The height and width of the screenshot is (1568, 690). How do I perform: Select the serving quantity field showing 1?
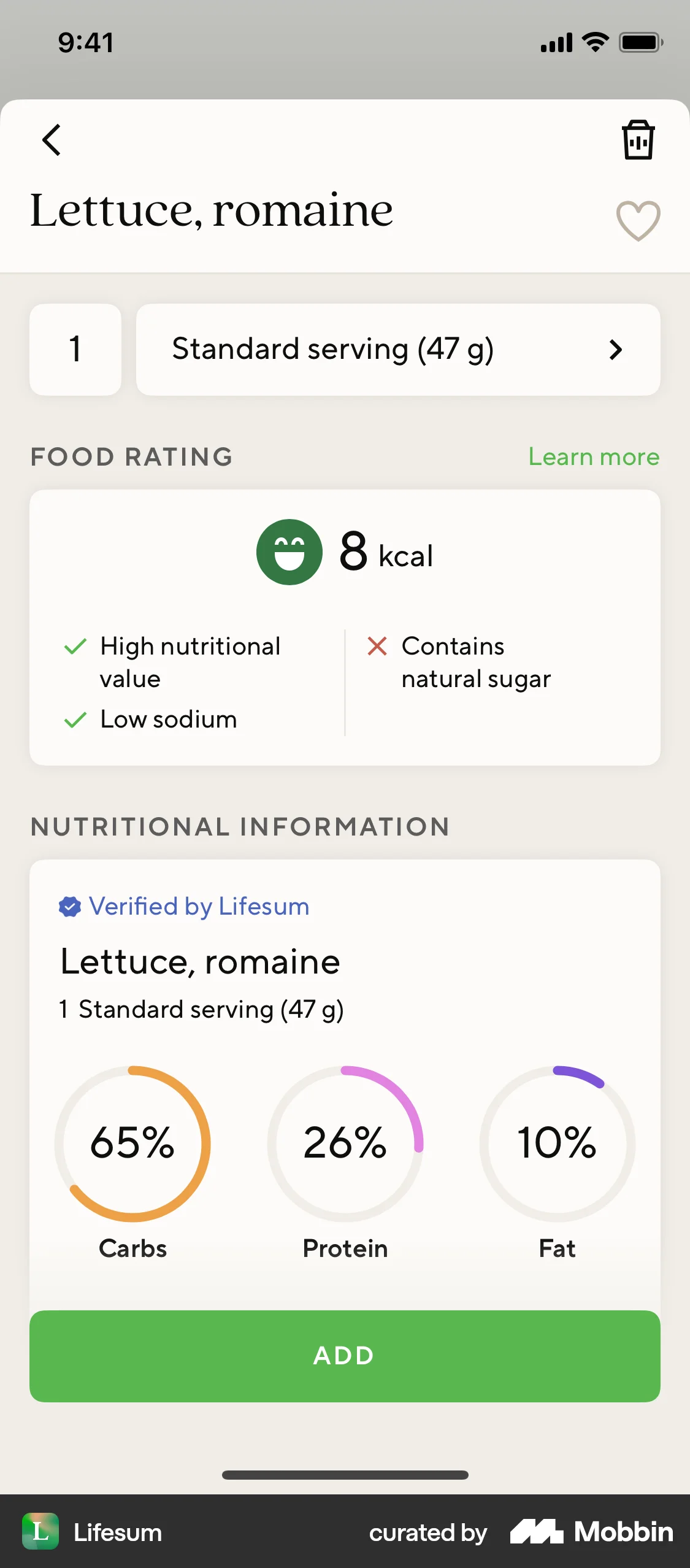(75, 349)
